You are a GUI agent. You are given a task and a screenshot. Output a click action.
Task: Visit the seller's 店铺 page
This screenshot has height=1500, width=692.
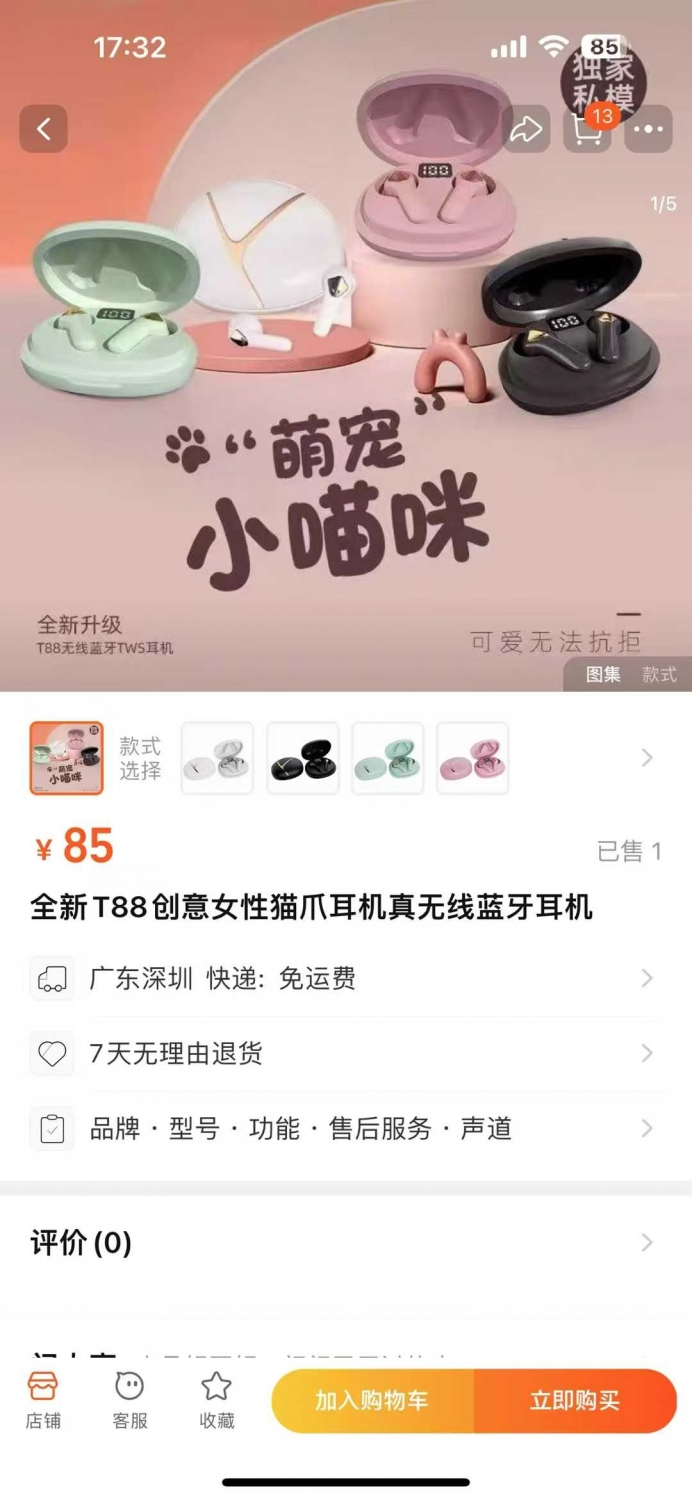(43, 1400)
